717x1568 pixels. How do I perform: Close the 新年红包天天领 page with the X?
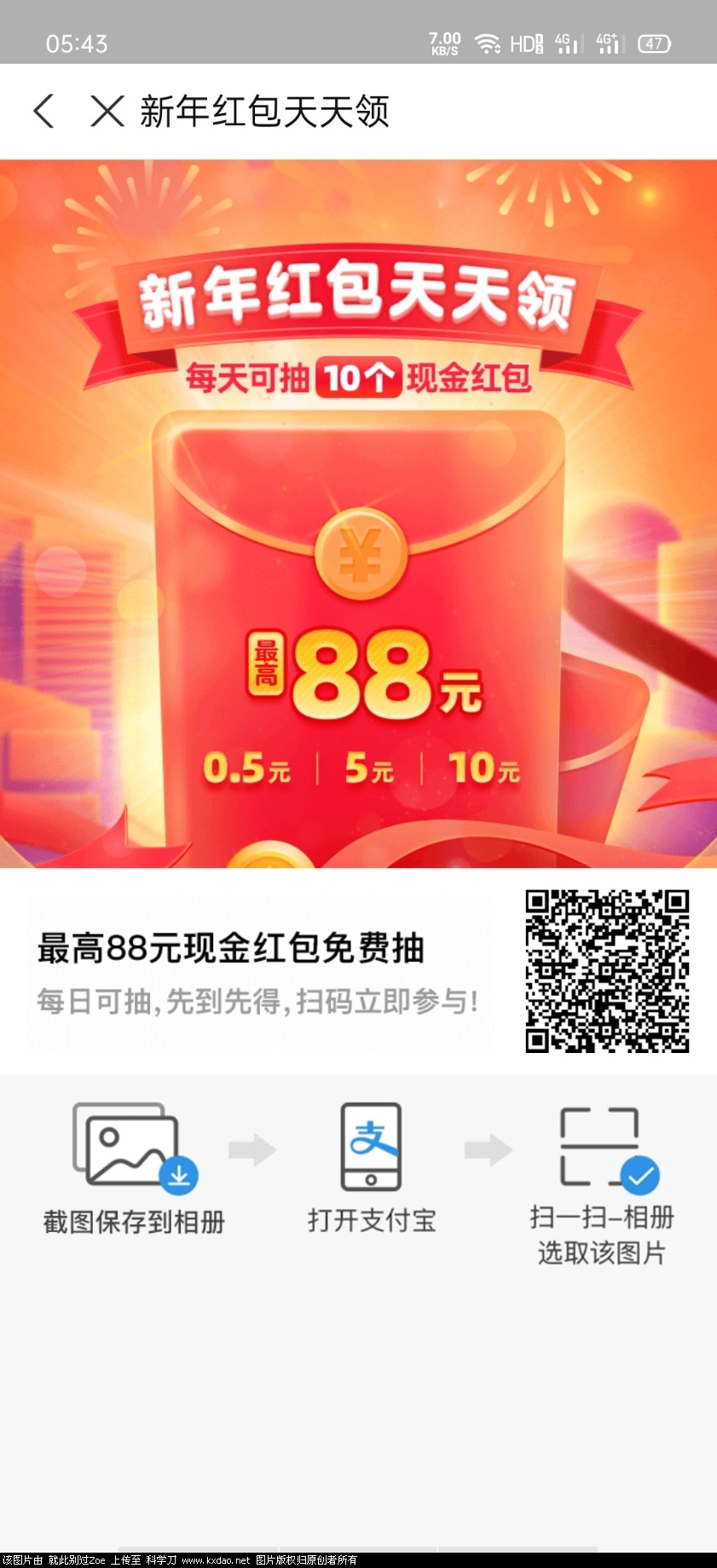(106, 112)
